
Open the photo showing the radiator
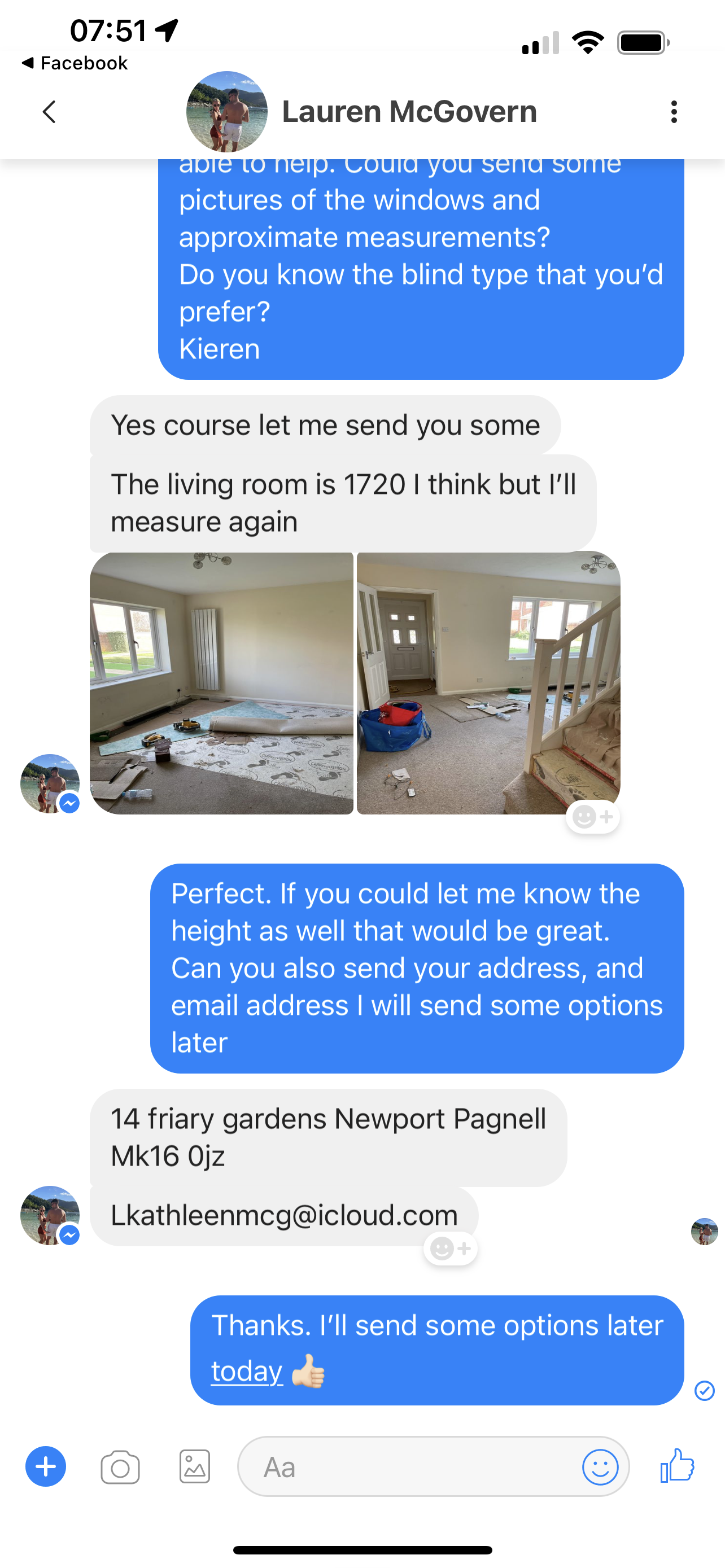[x=221, y=683]
